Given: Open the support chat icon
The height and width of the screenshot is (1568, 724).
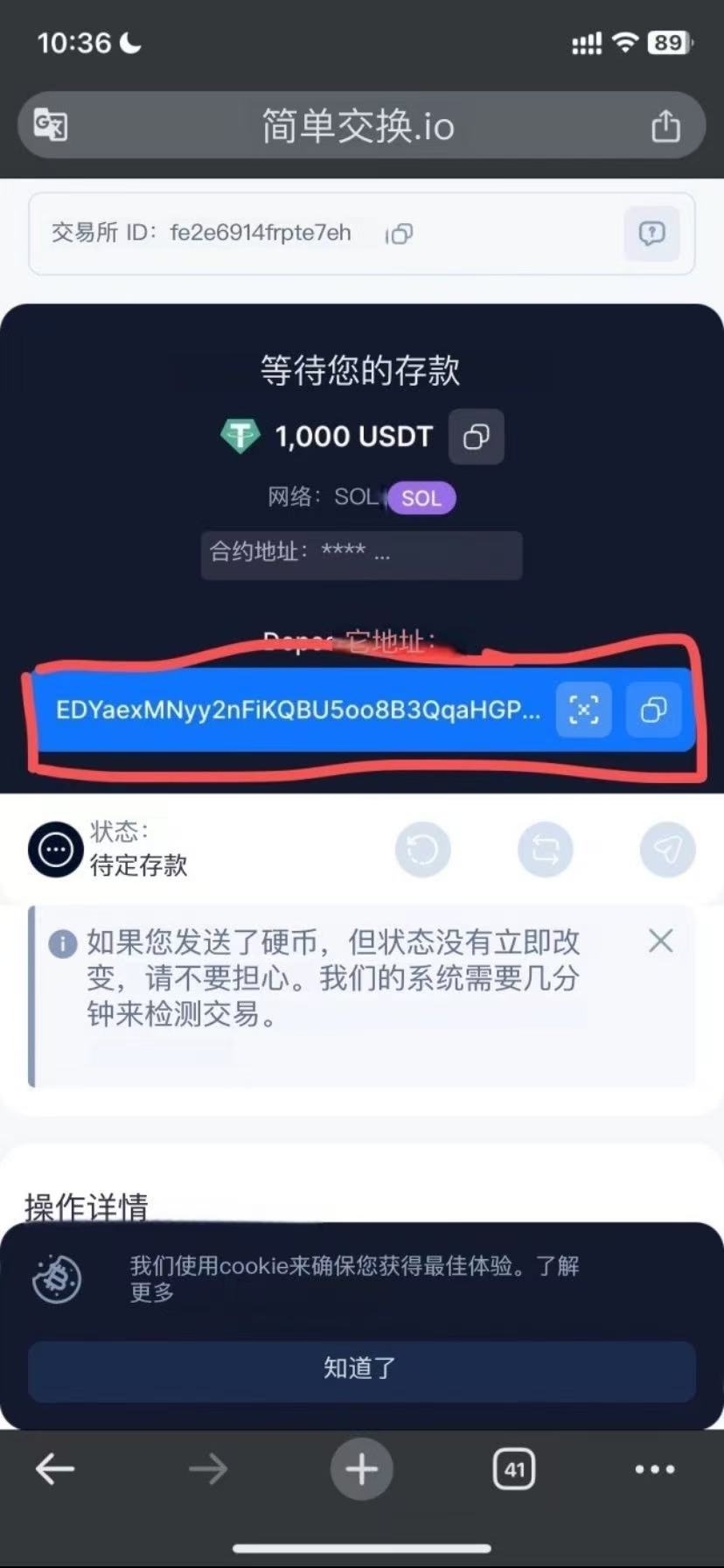Looking at the screenshot, I should 651,234.
